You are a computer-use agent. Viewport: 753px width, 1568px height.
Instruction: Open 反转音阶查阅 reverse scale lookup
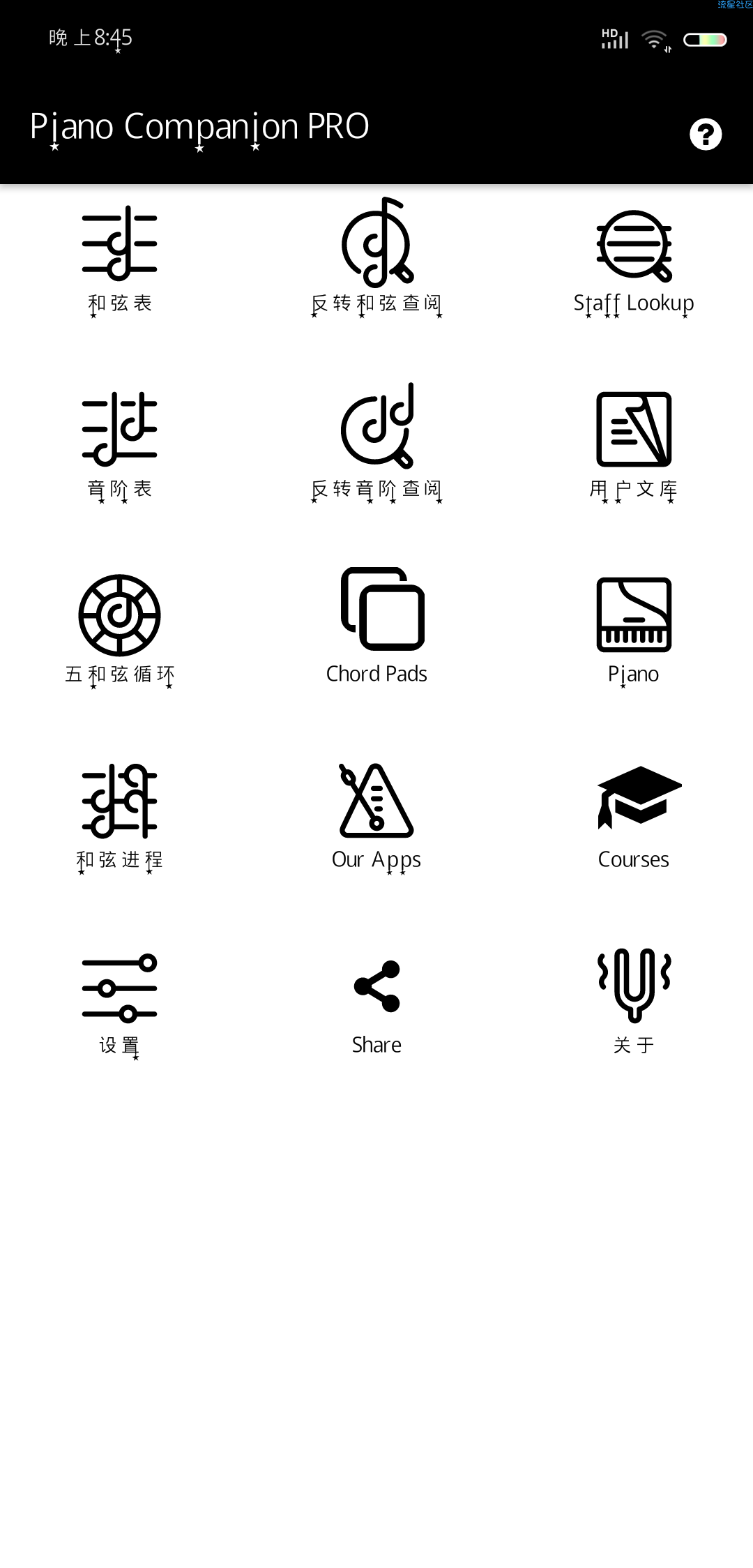pyautogui.click(x=376, y=444)
